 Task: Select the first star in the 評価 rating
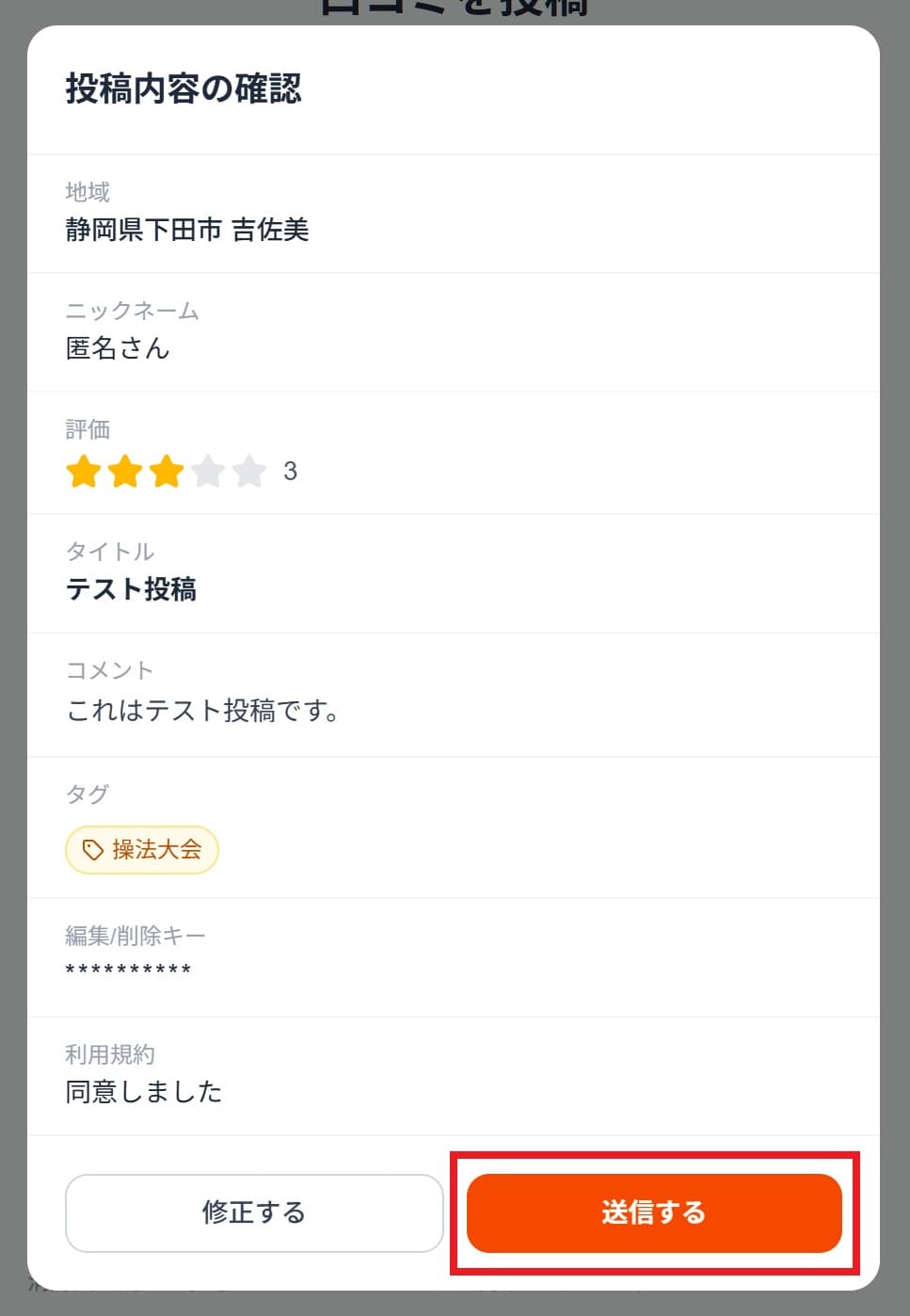coord(85,472)
